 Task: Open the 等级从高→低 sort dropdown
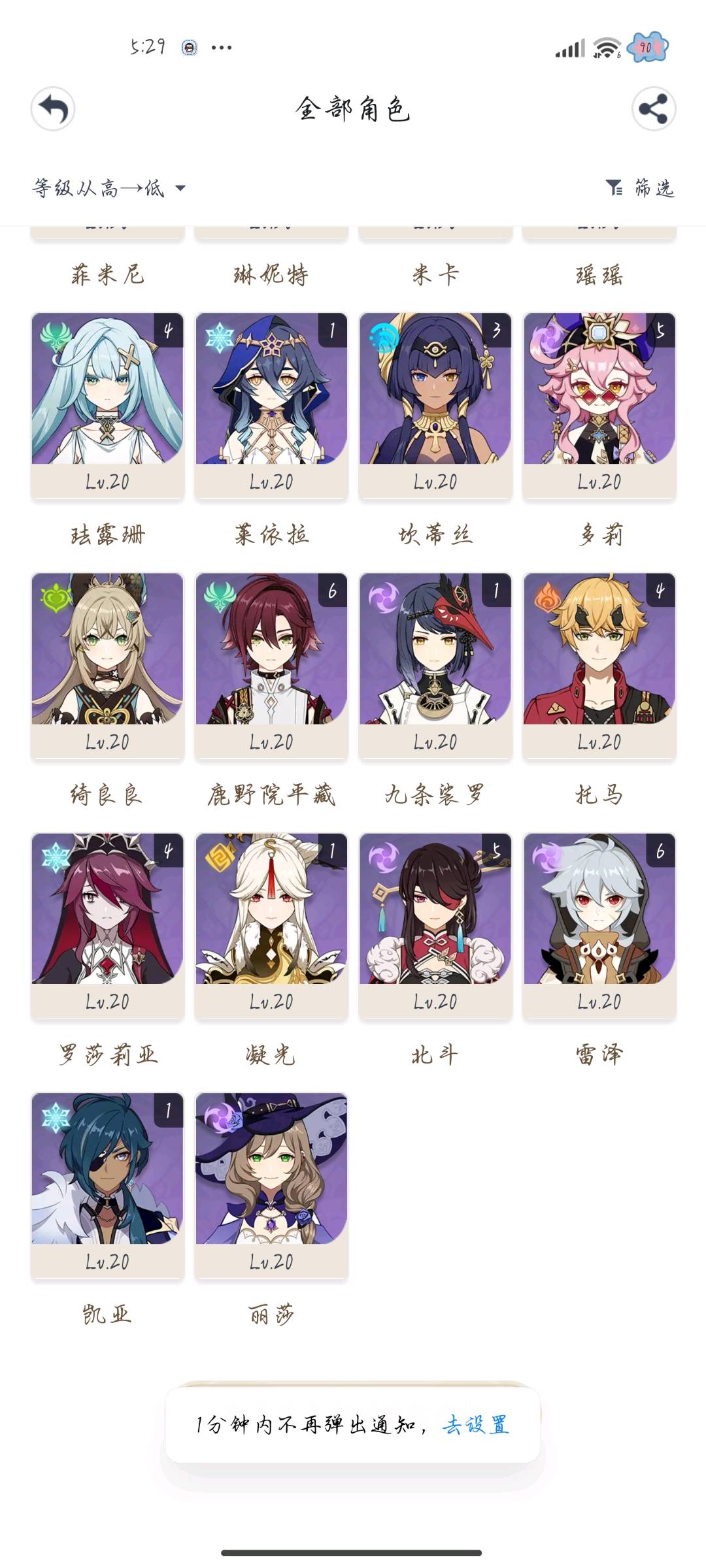pos(109,188)
